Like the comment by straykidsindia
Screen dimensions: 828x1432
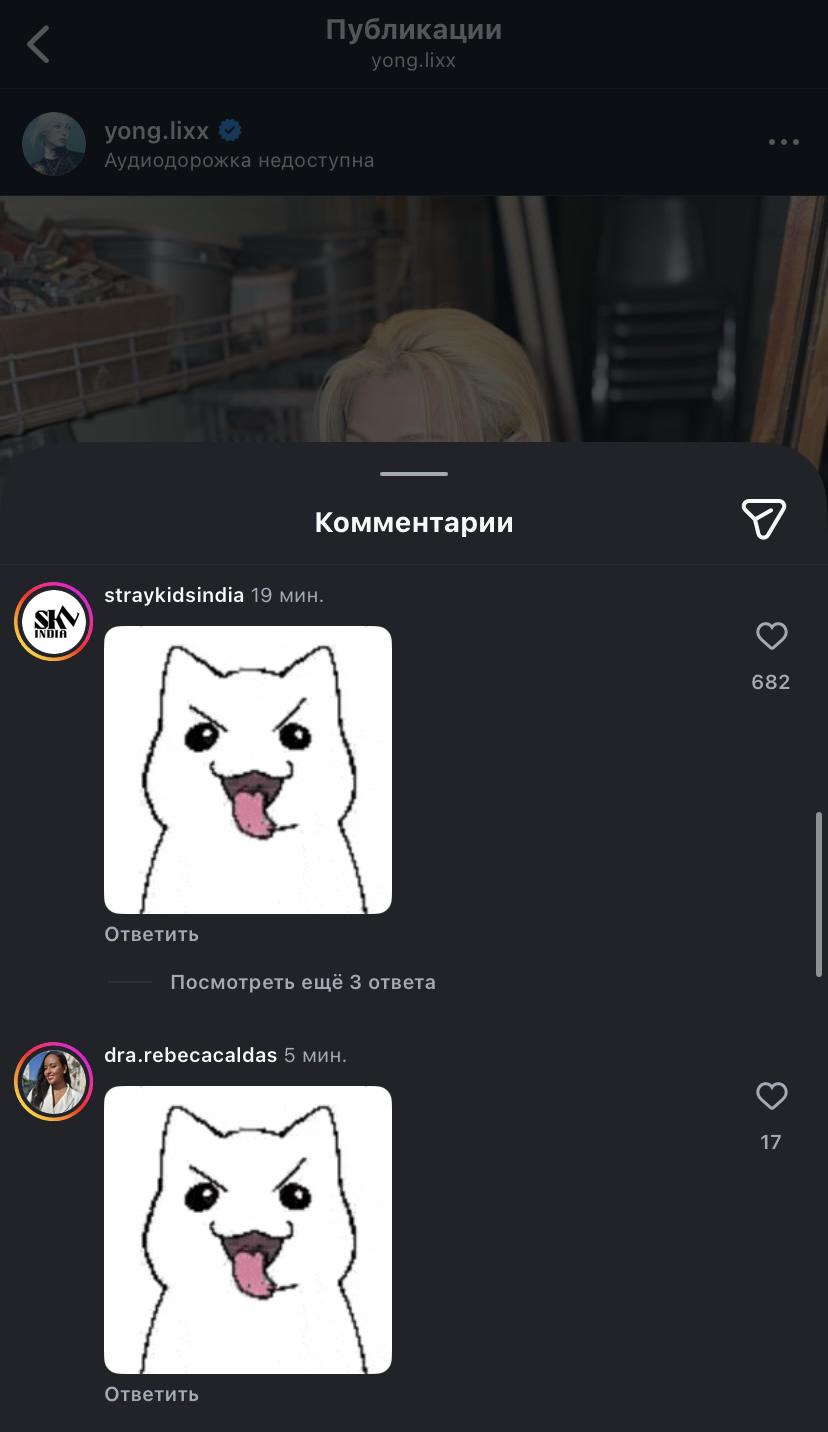771,637
